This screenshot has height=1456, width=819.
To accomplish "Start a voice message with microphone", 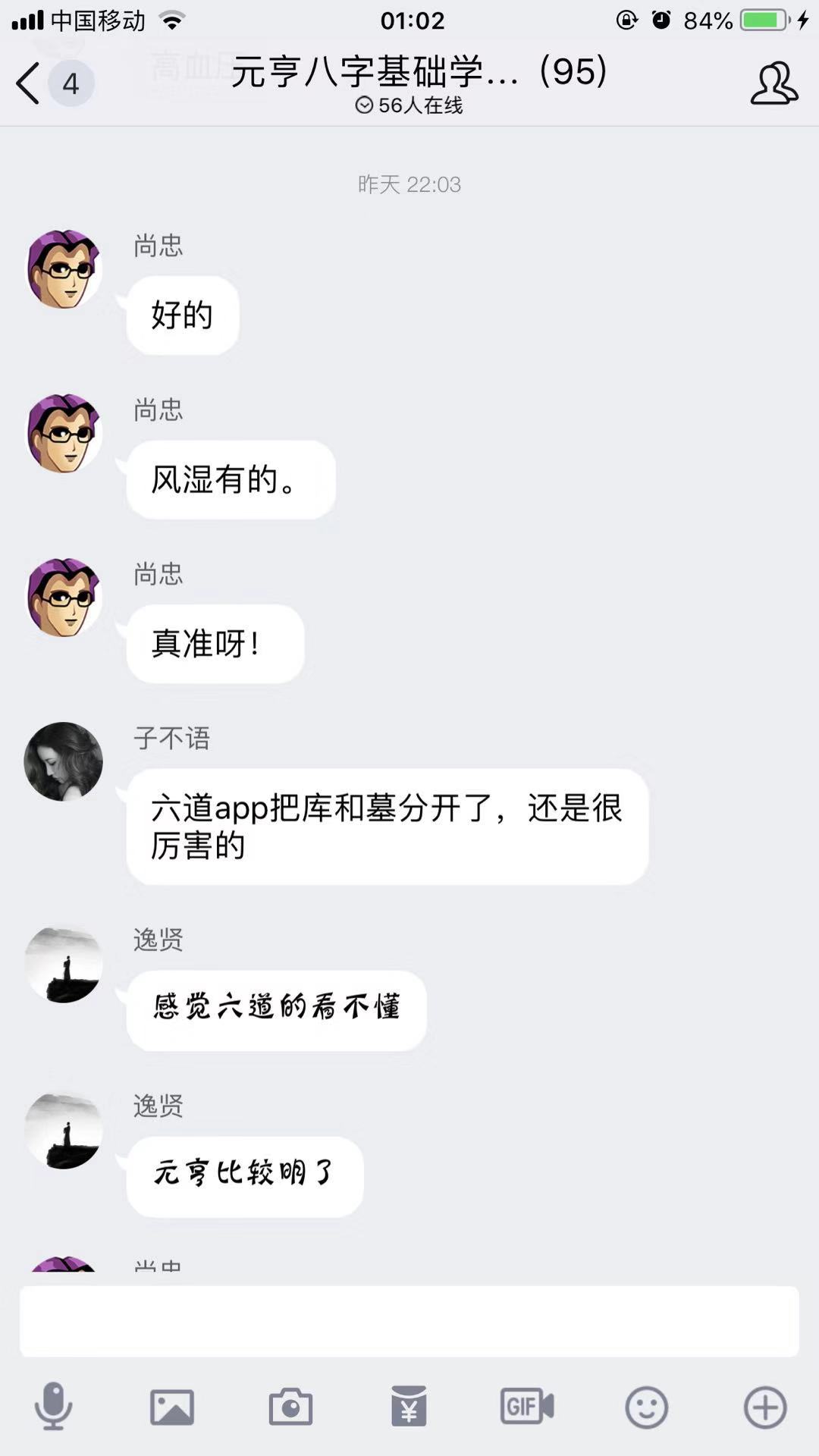I will [x=53, y=1407].
